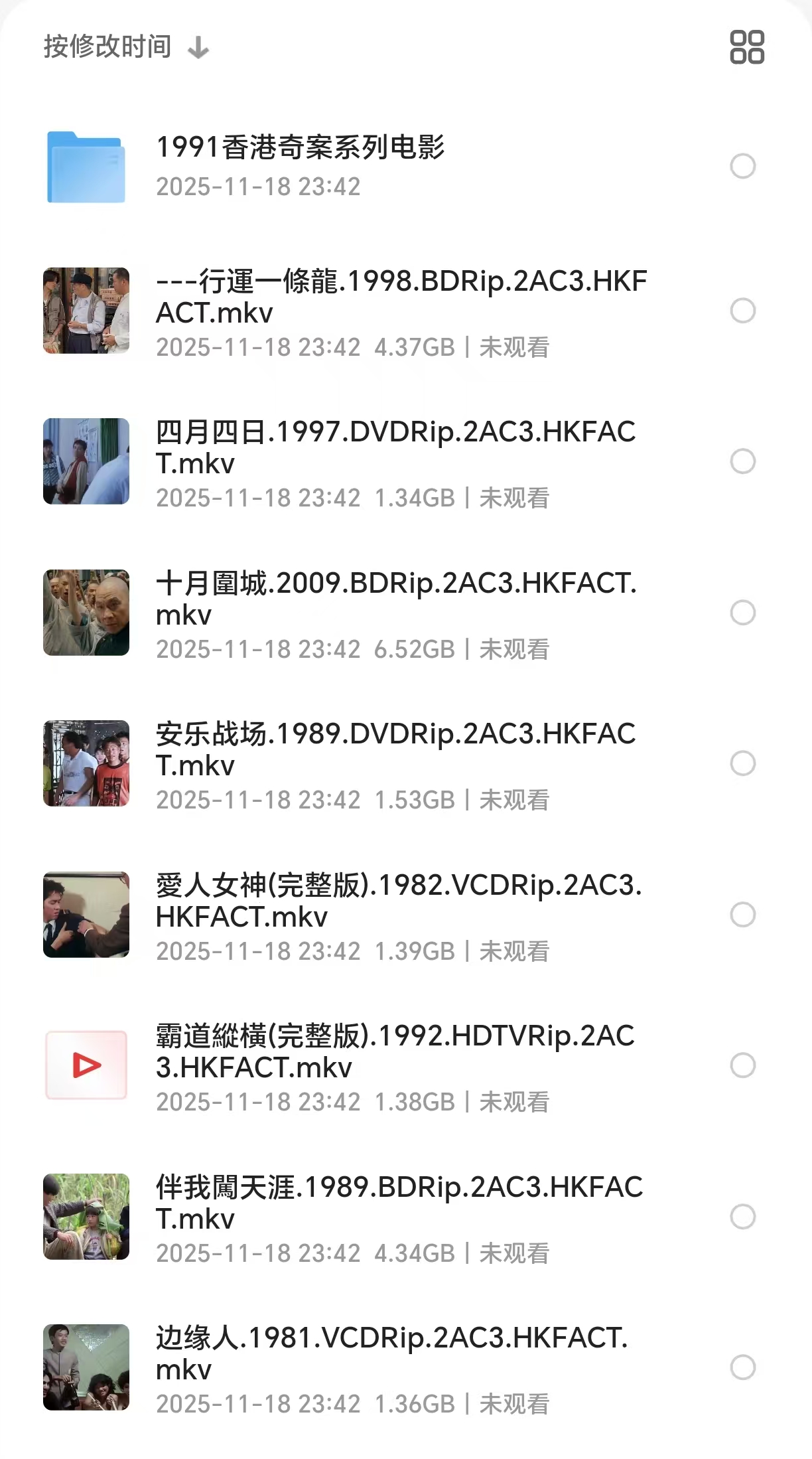Tick the circle for 四月四日.1997

coord(743,461)
